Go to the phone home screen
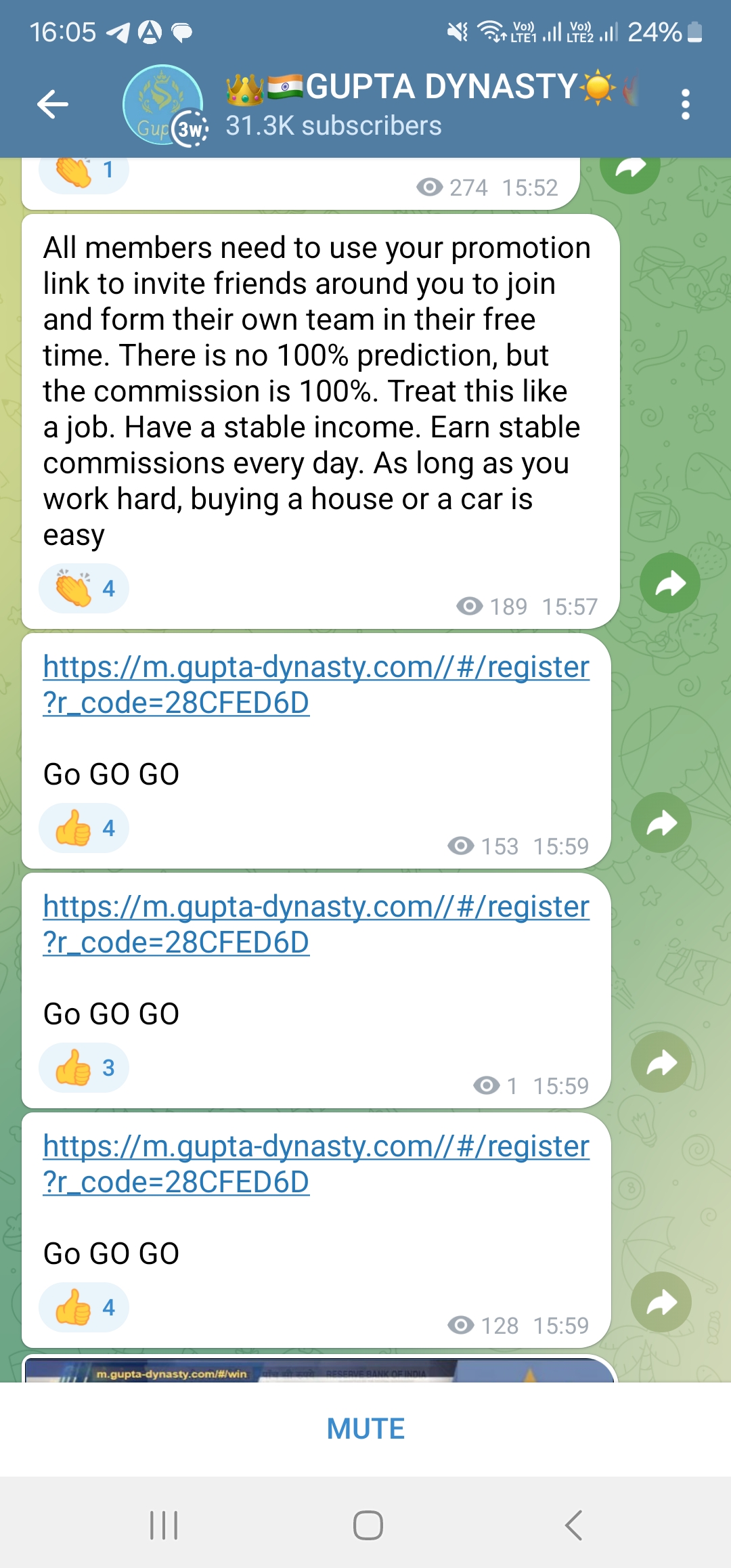This screenshot has height=1568, width=731. (x=368, y=1525)
